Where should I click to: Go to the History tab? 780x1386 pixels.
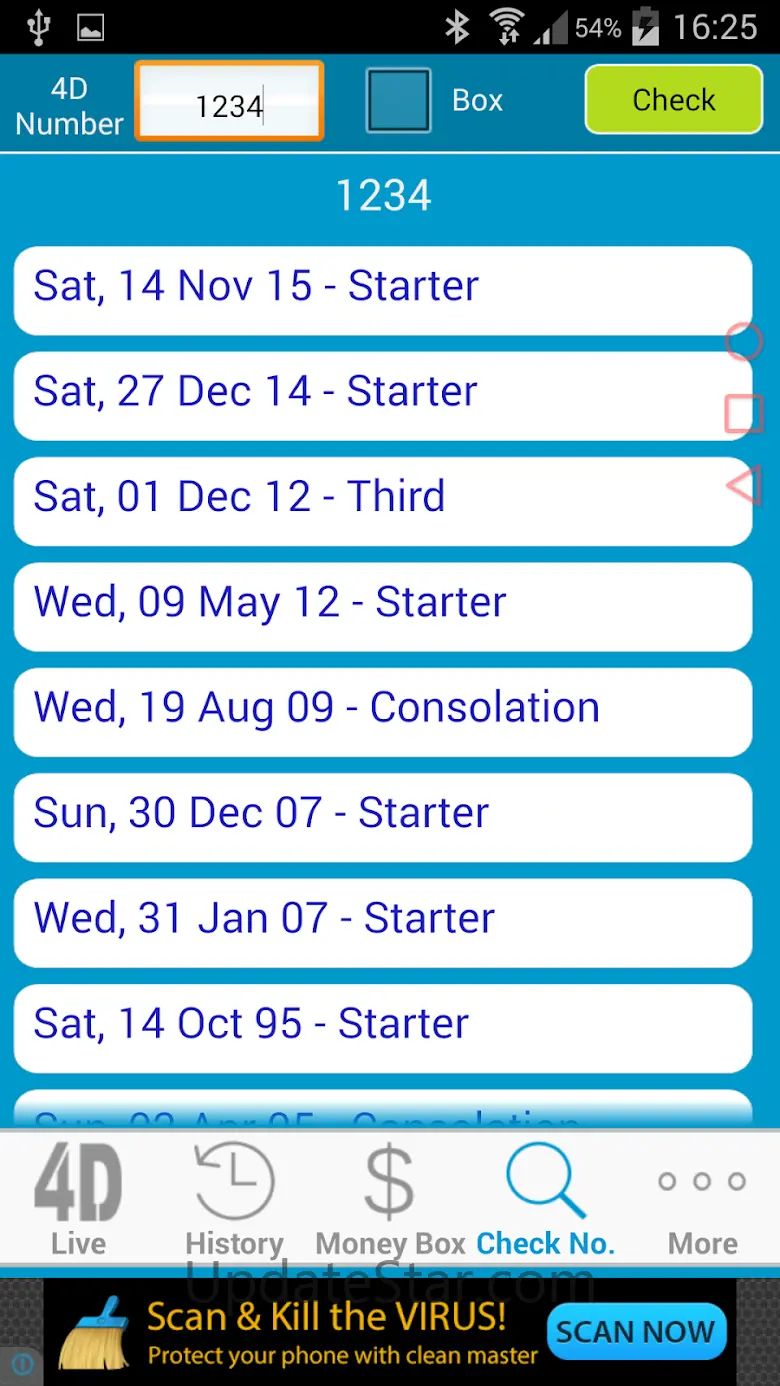click(x=234, y=1200)
